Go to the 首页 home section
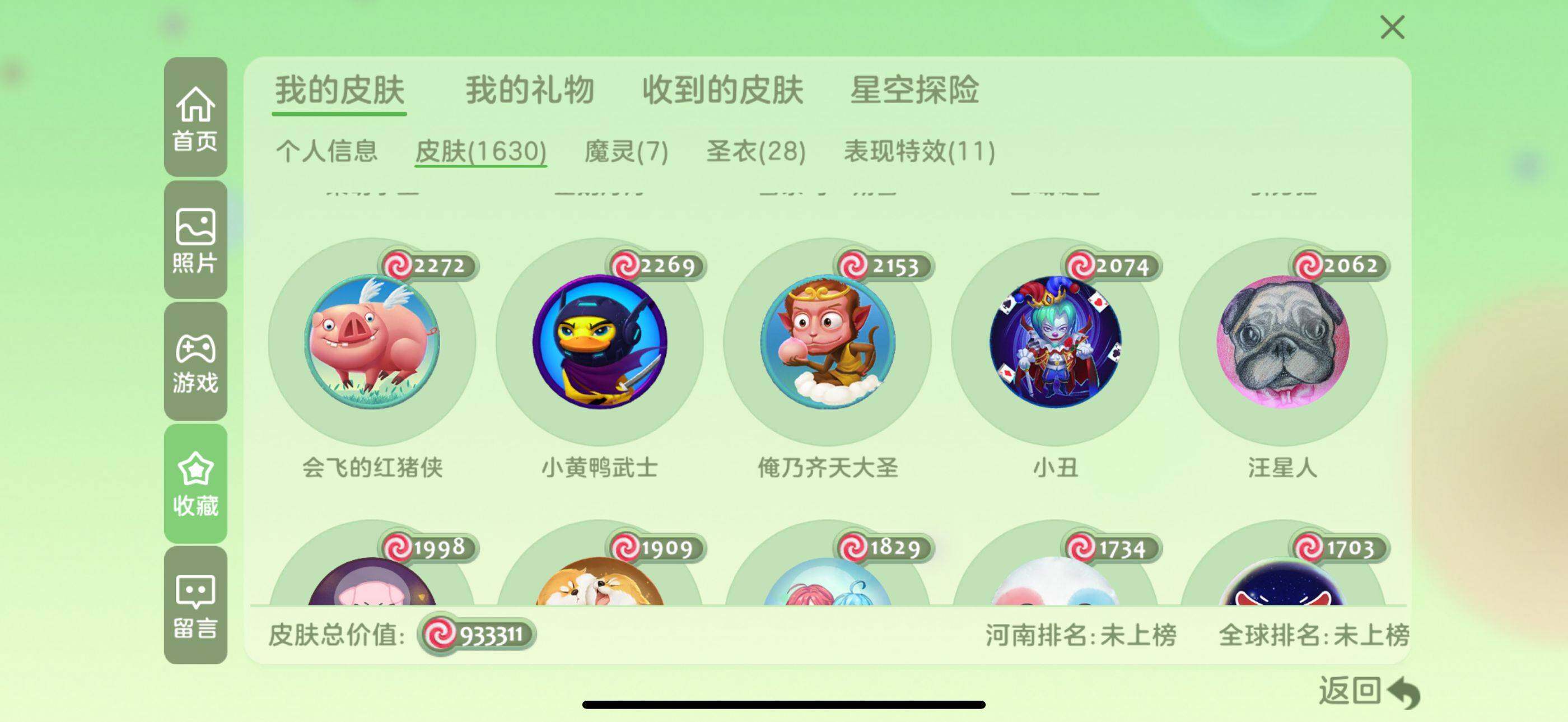The image size is (1568, 722). 195,118
